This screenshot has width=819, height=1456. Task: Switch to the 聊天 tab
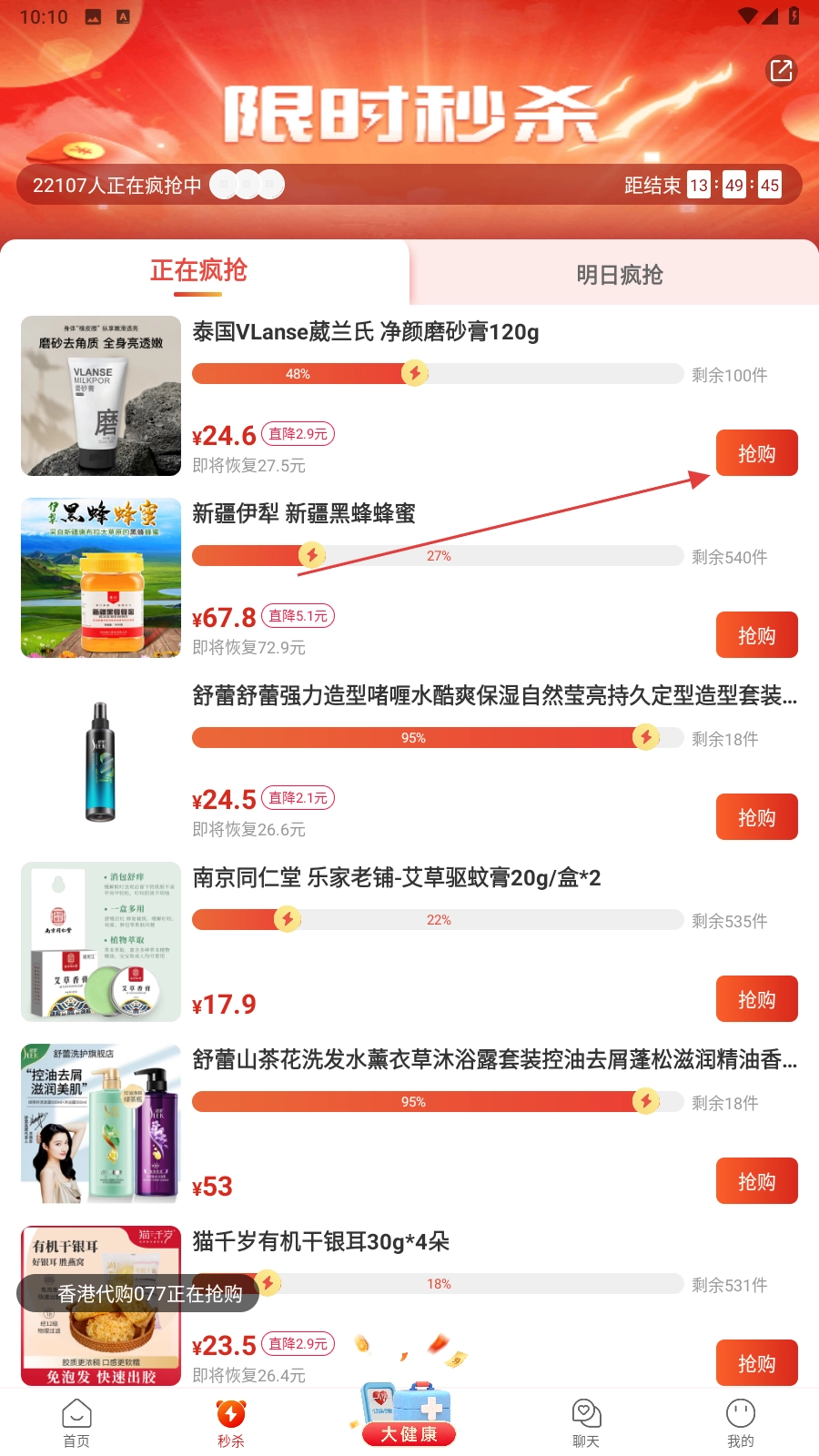pos(586,1422)
